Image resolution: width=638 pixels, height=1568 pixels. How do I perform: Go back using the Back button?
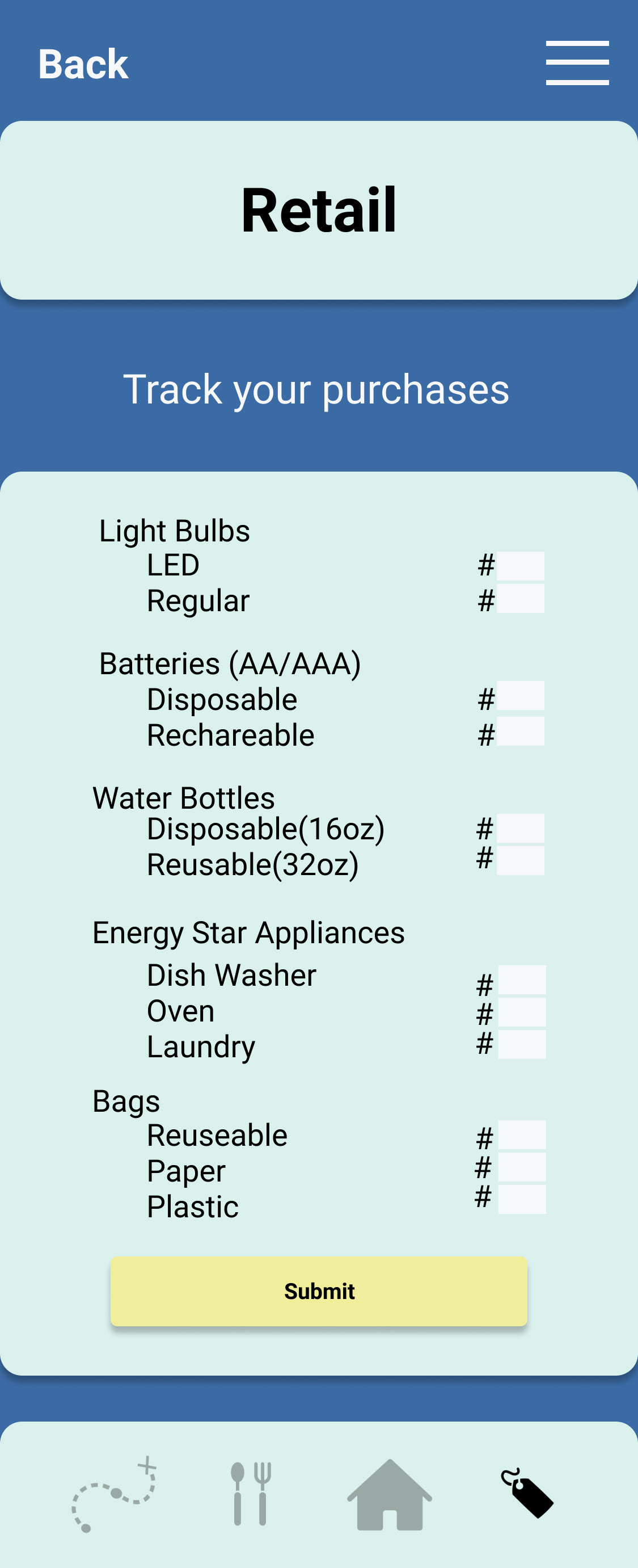click(x=83, y=64)
